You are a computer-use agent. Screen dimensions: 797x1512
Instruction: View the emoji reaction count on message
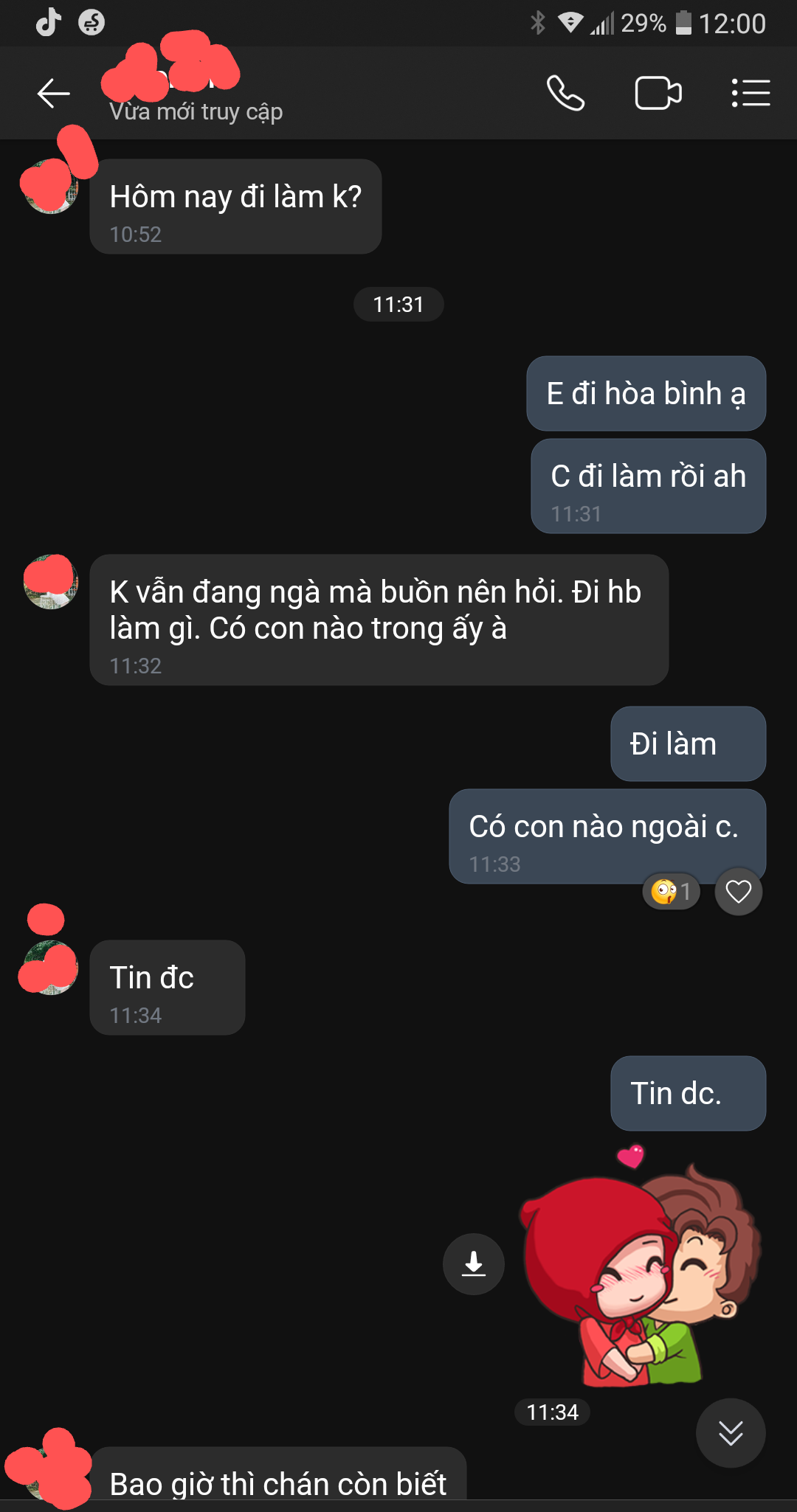tap(671, 892)
